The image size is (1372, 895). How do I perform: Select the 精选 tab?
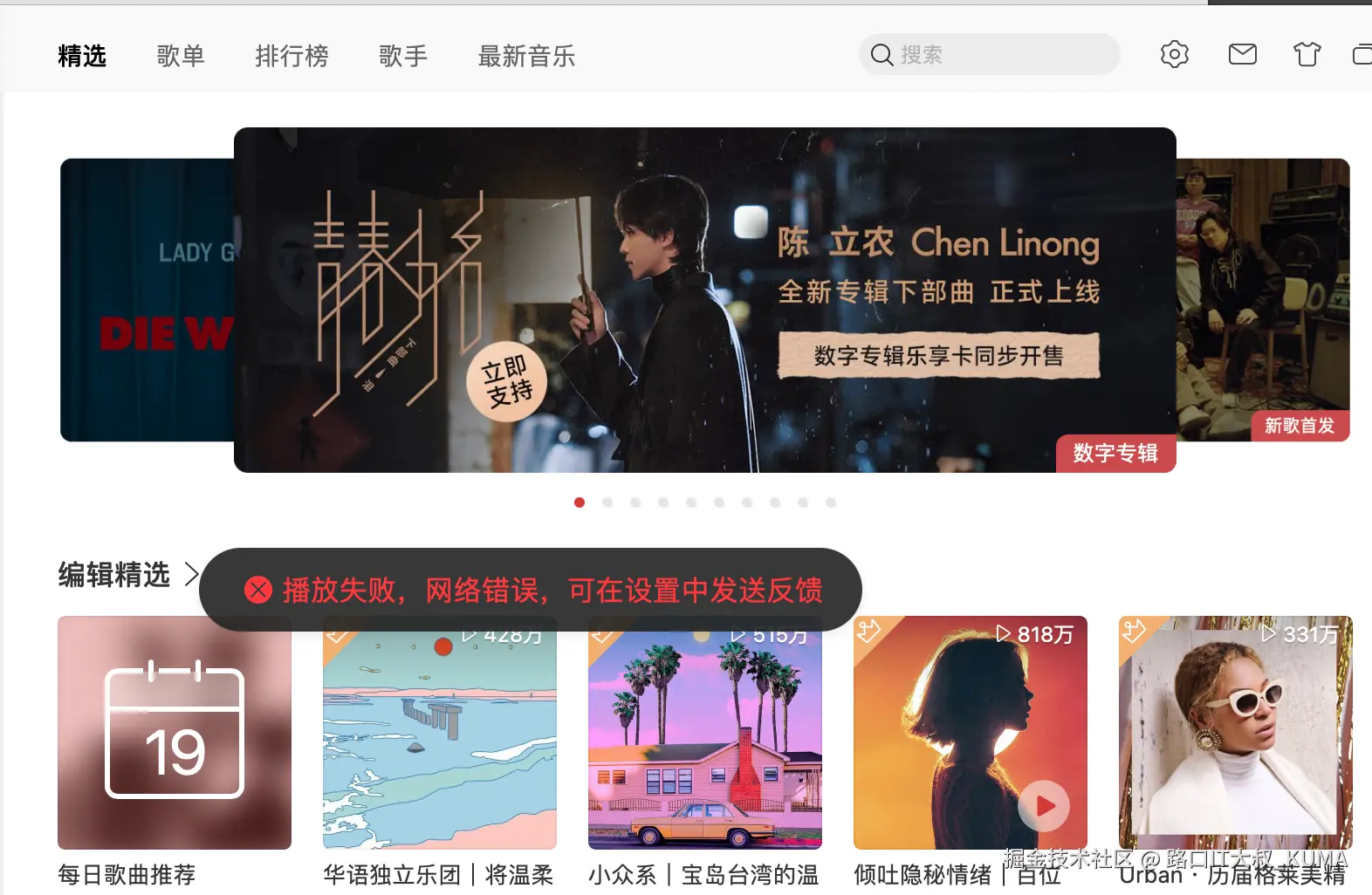82,56
